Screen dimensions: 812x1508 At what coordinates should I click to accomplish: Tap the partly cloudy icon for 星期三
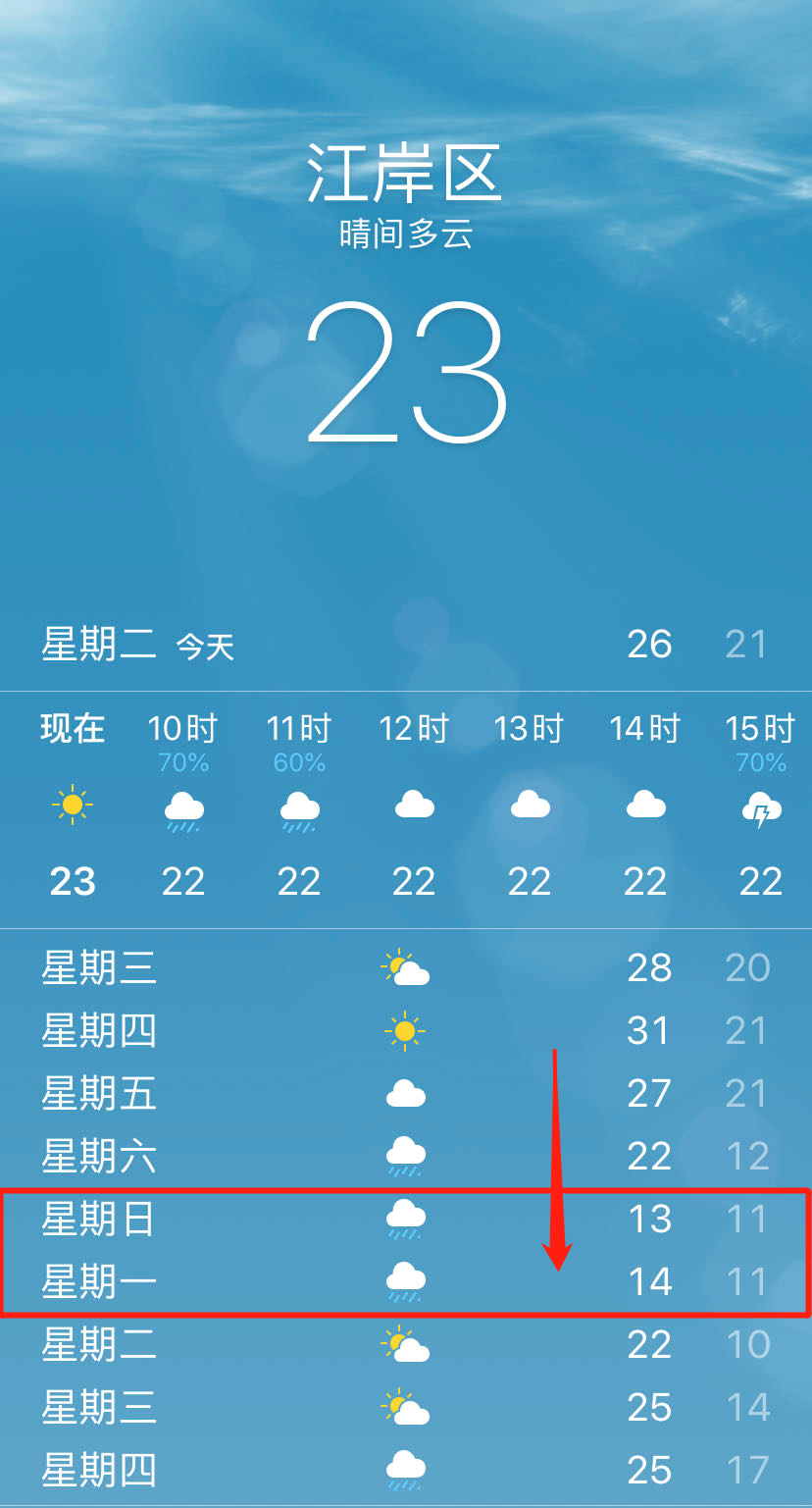406,967
